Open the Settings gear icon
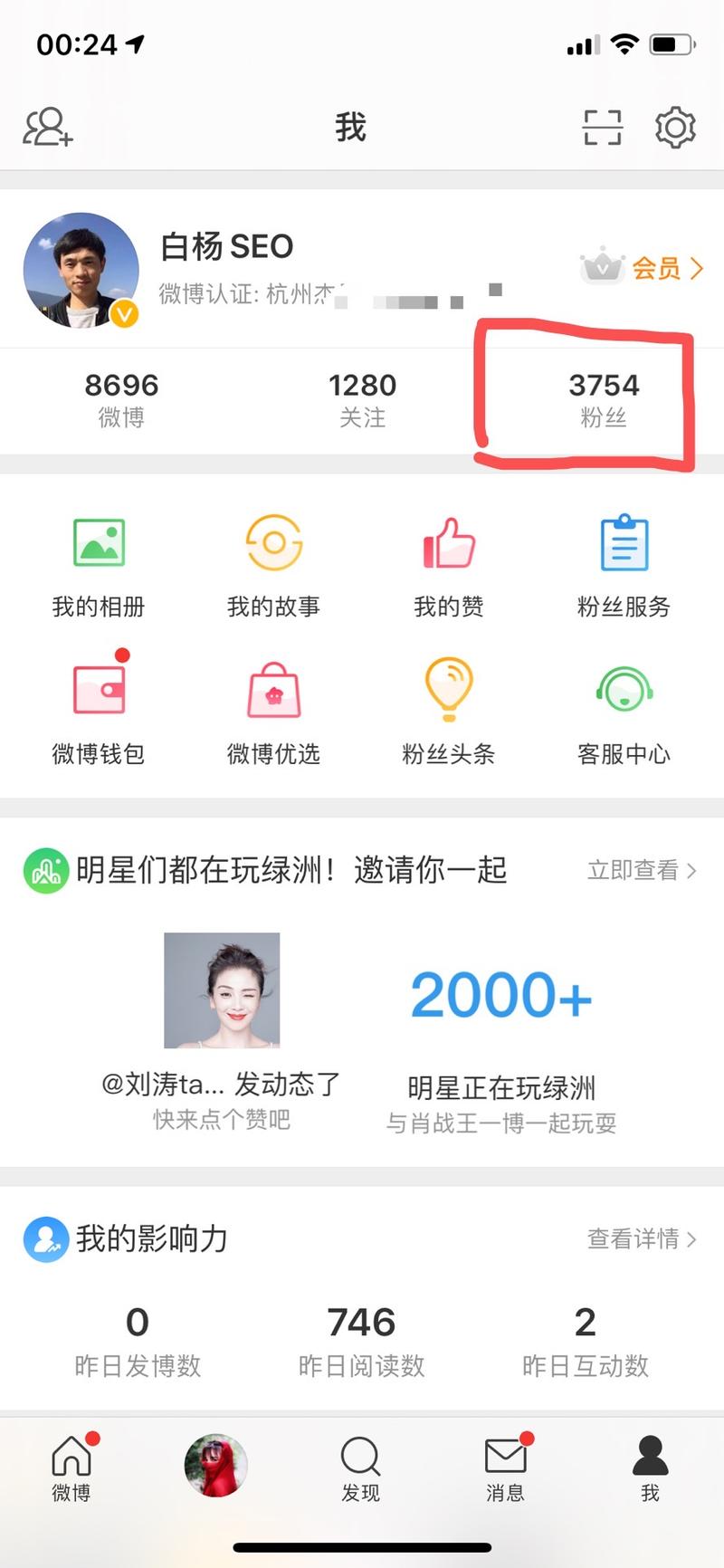Image resolution: width=724 pixels, height=1568 pixels. point(673,127)
